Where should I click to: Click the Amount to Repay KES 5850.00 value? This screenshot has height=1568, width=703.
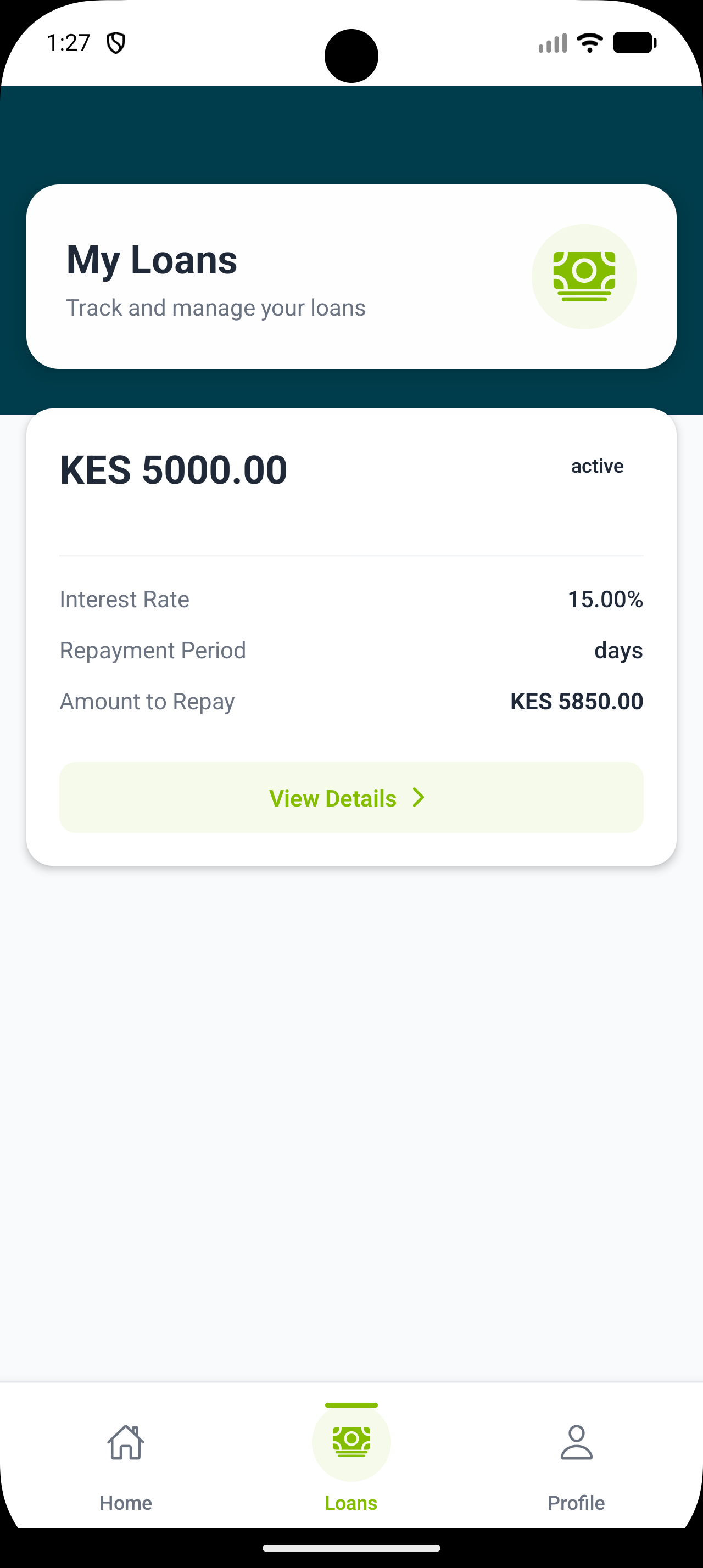click(576, 701)
